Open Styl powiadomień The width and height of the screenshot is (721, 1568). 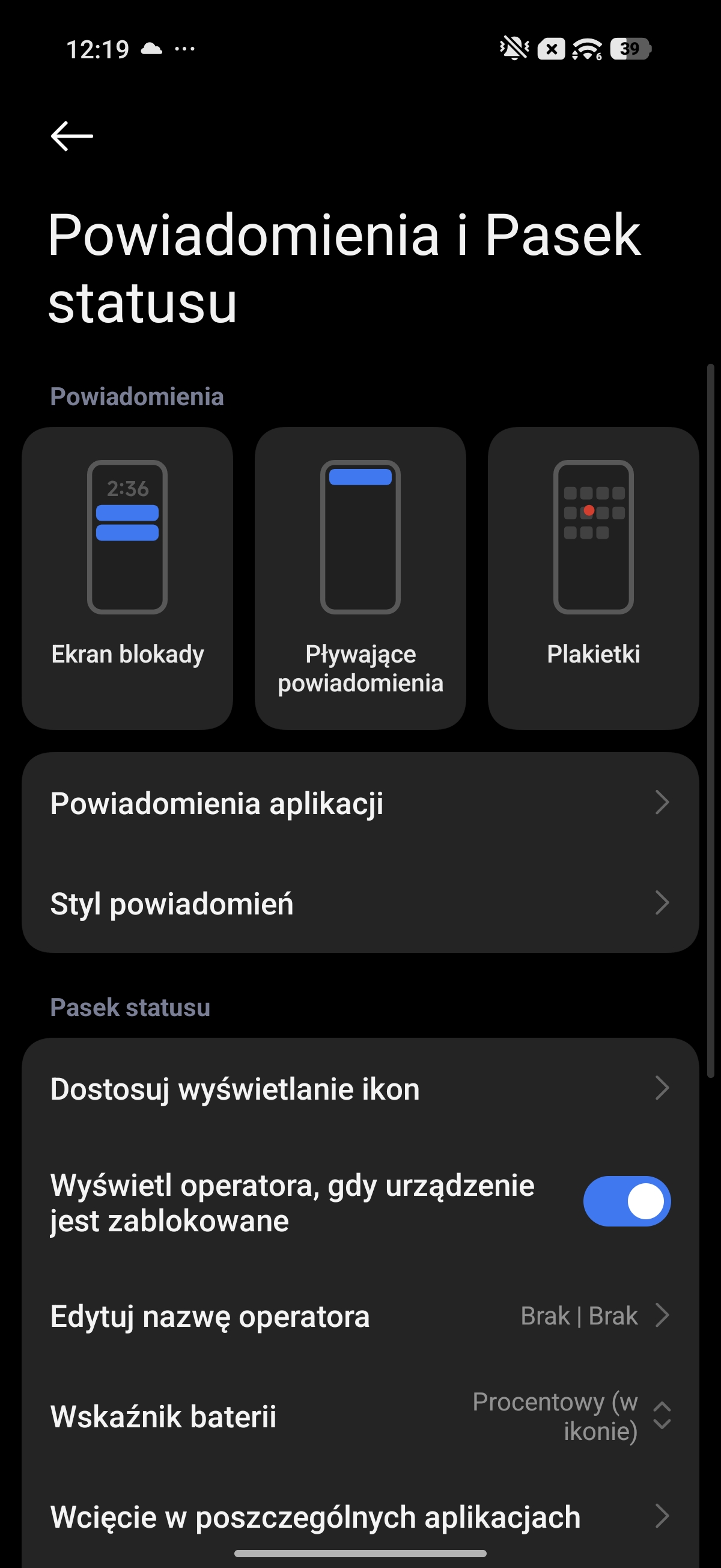tap(360, 903)
